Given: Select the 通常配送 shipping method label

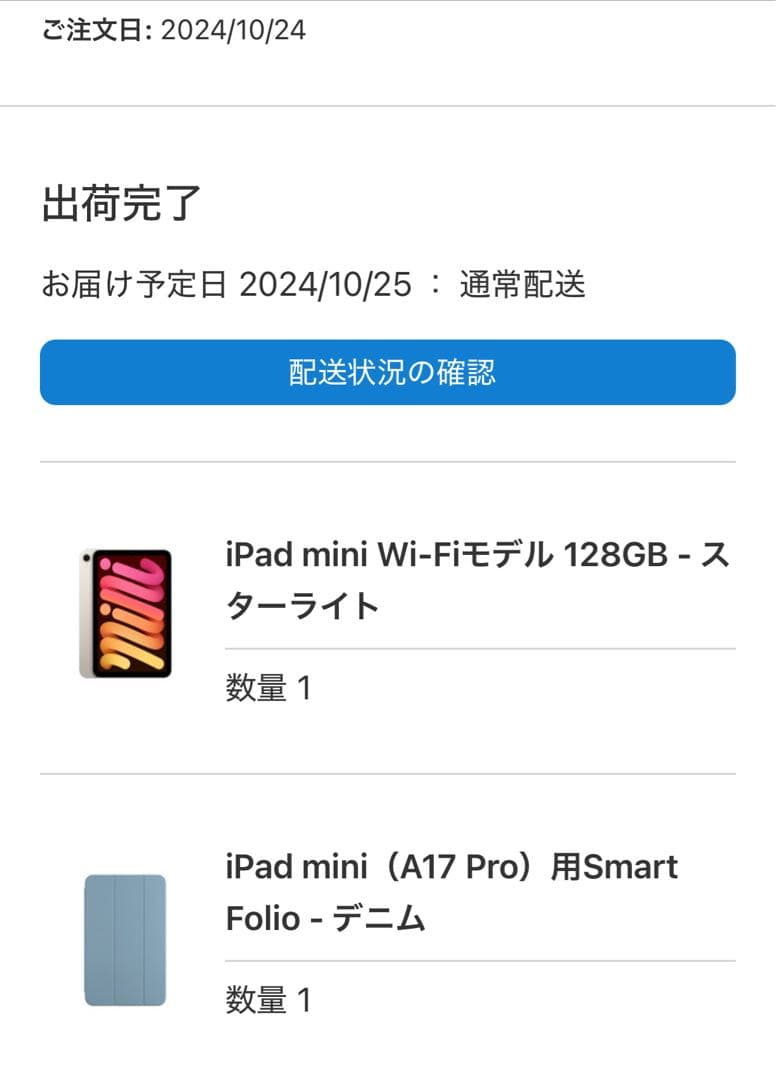Looking at the screenshot, I should (527, 283).
